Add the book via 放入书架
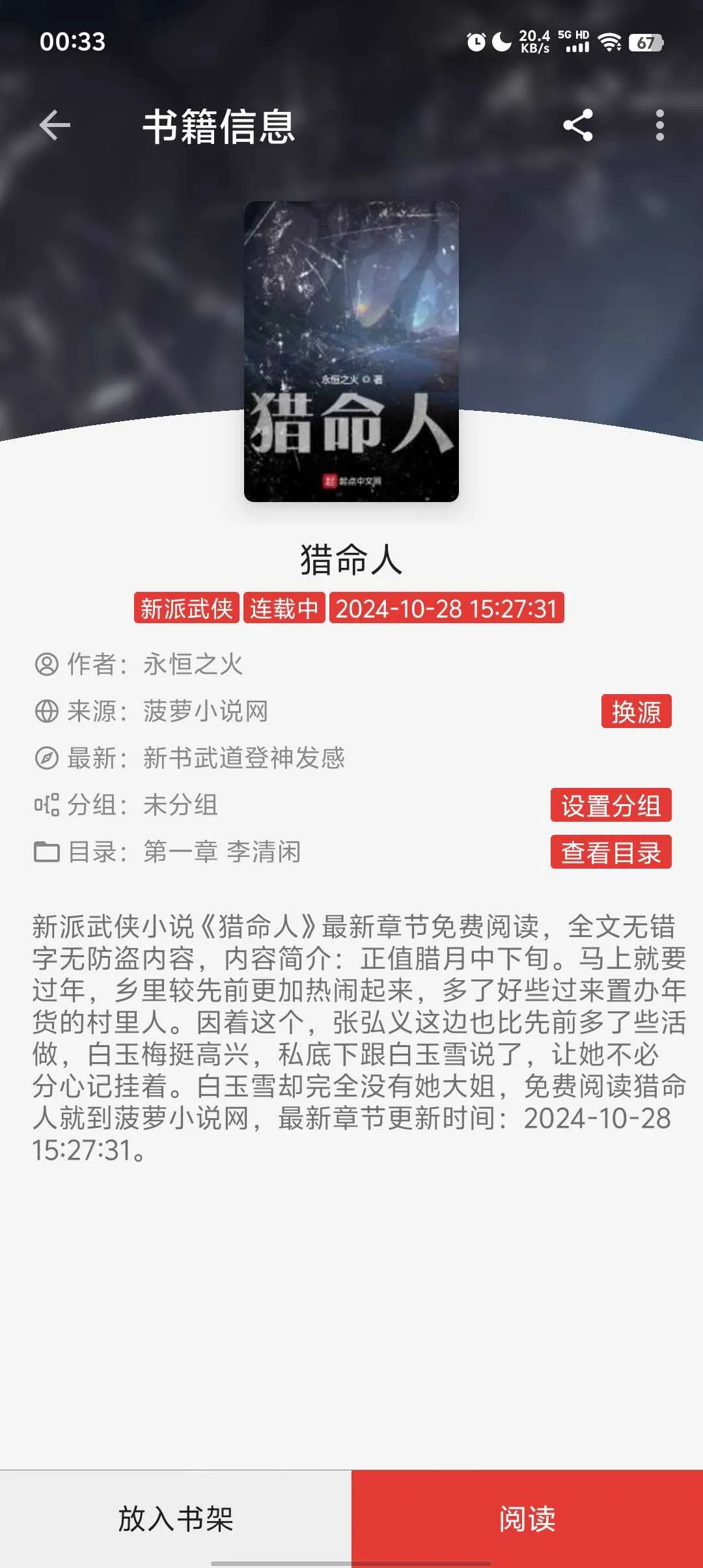 coord(176,1519)
